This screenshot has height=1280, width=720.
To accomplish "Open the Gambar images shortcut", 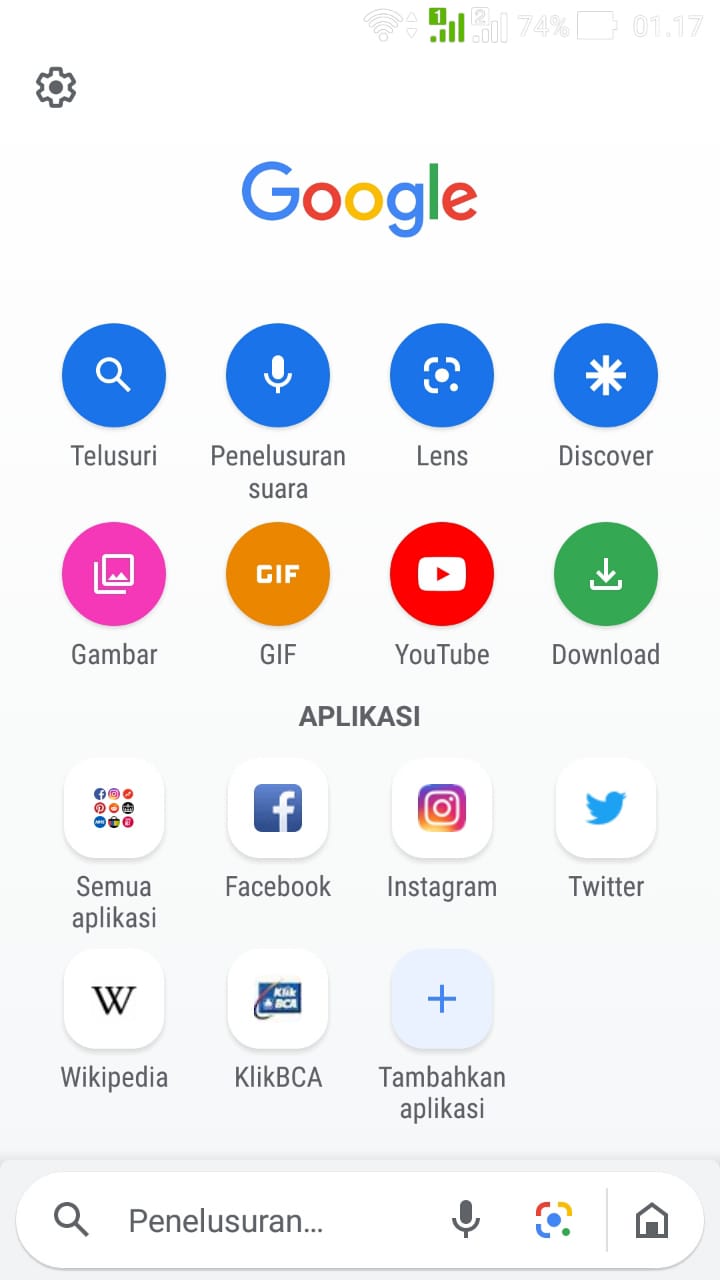I will coord(114,574).
